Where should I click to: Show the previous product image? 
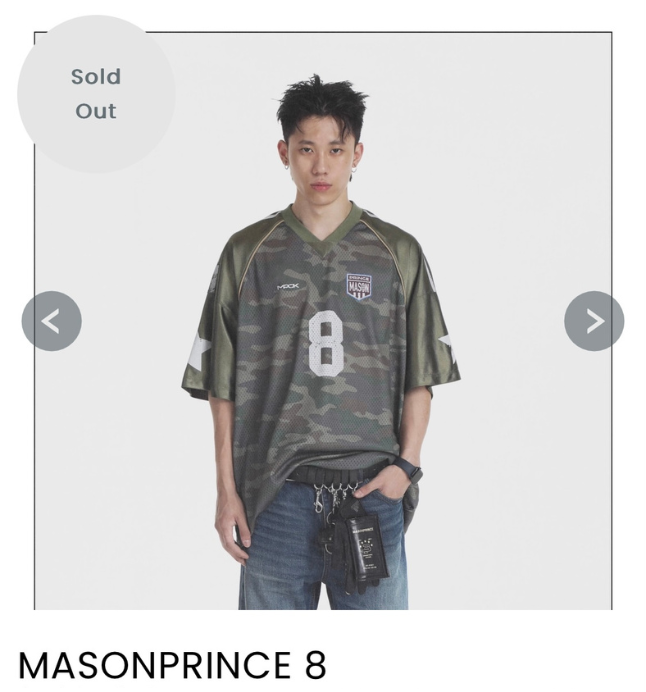(52, 321)
